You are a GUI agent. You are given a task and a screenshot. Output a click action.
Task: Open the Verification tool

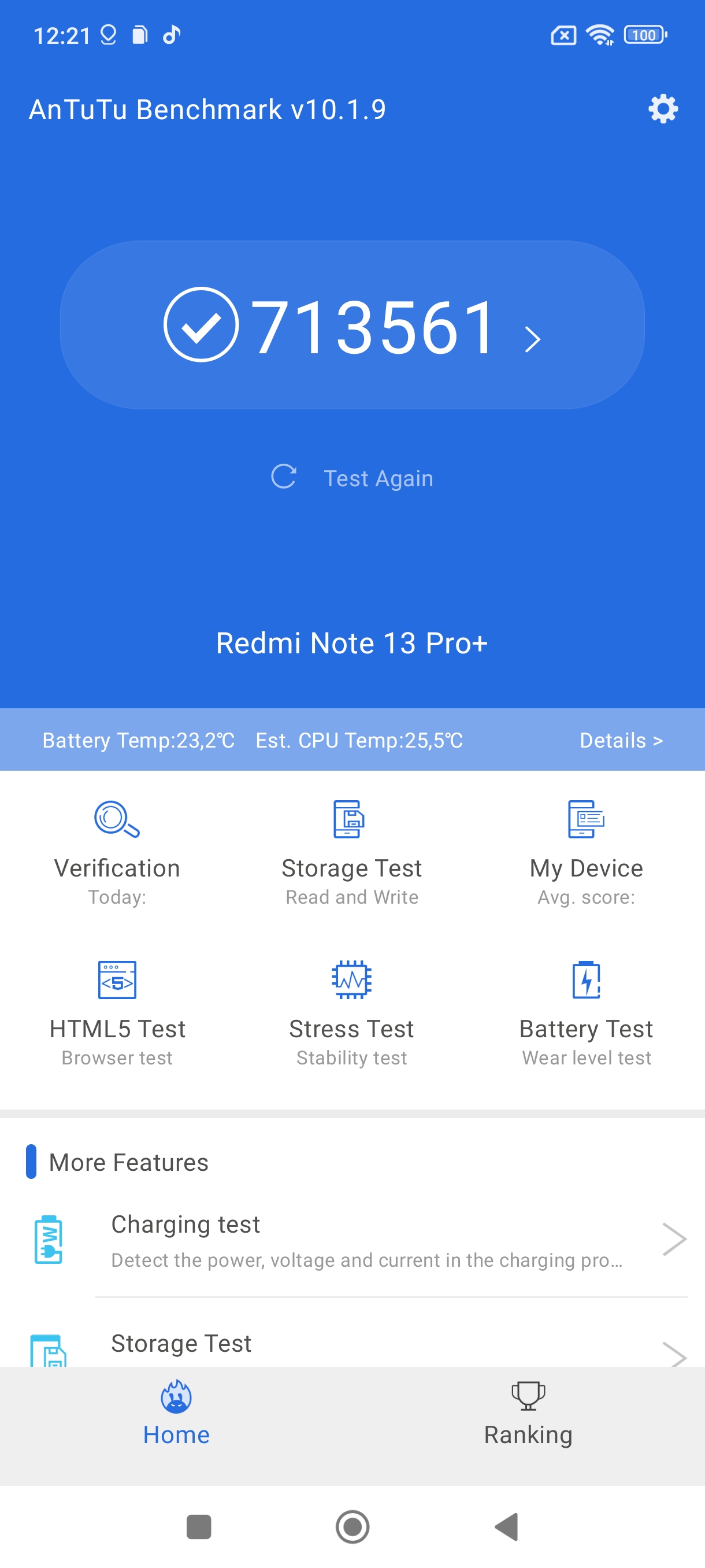(117, 852)
